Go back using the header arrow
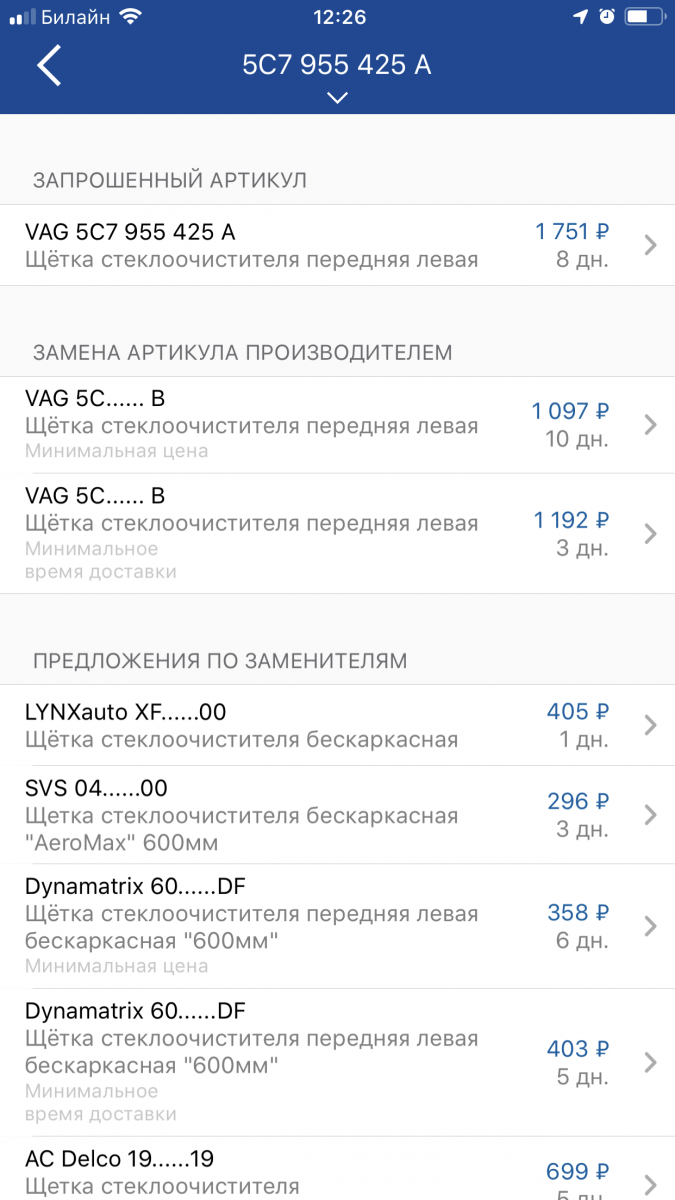 [49, 66]
